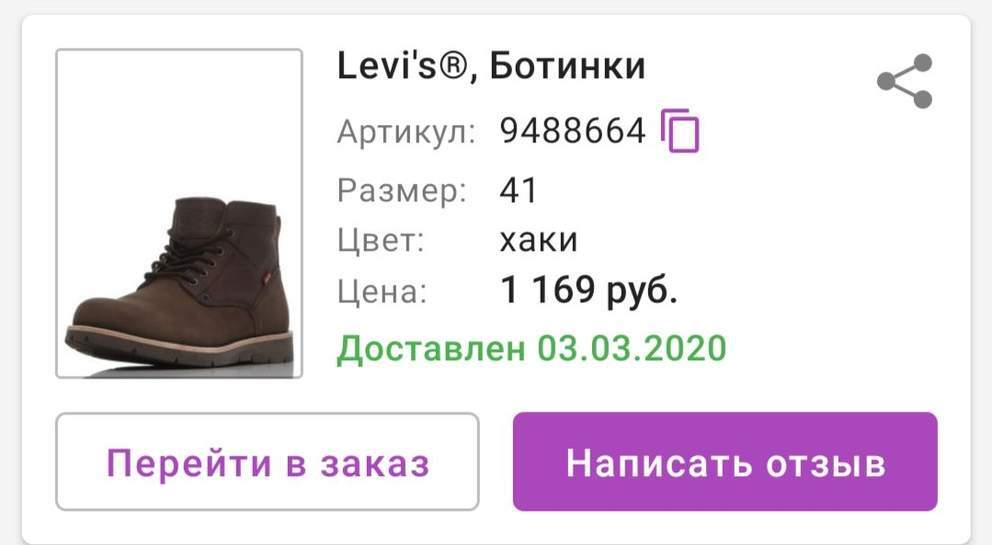Image resolution: width=992 pixels, height=545 pixels.
Task: Tap the Перейти в заказ button
Action: [267, 462]
